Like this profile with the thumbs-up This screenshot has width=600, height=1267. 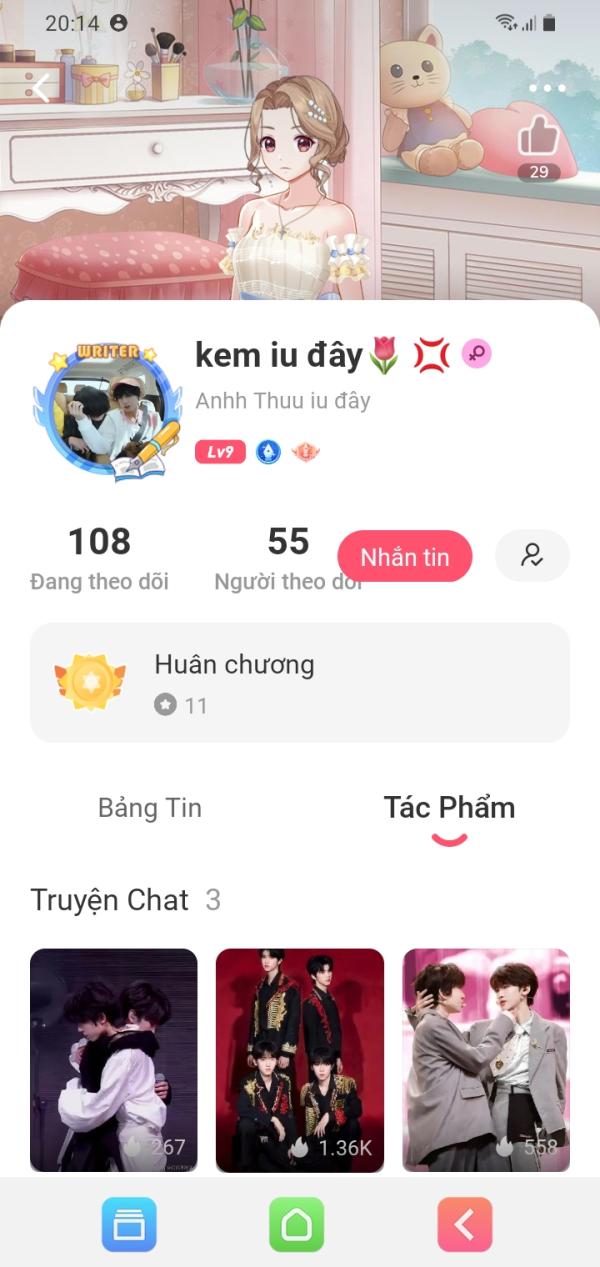538,137
